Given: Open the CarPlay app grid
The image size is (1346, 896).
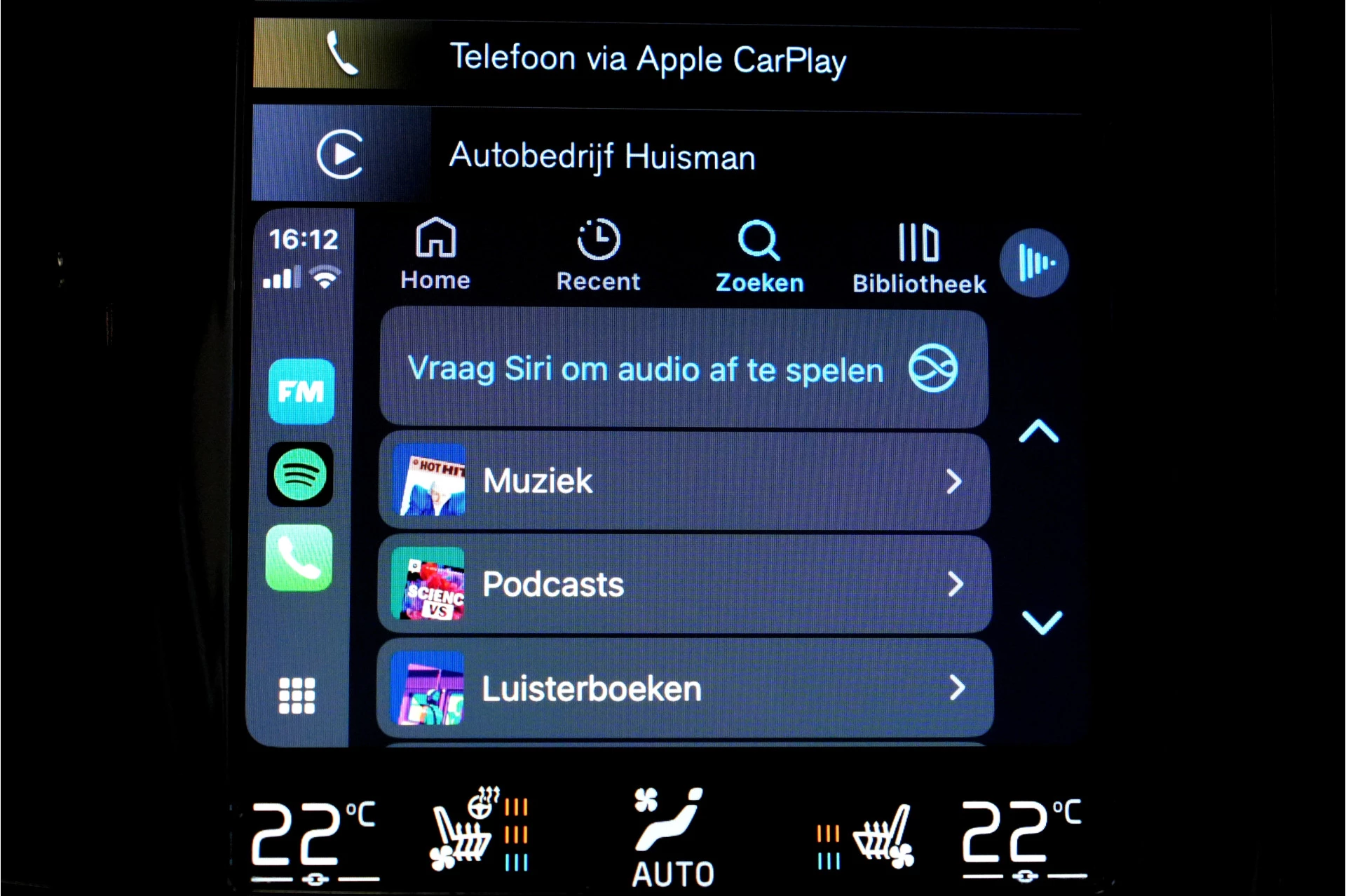Looking at the screenshot, I should click(x=297, y=695).
